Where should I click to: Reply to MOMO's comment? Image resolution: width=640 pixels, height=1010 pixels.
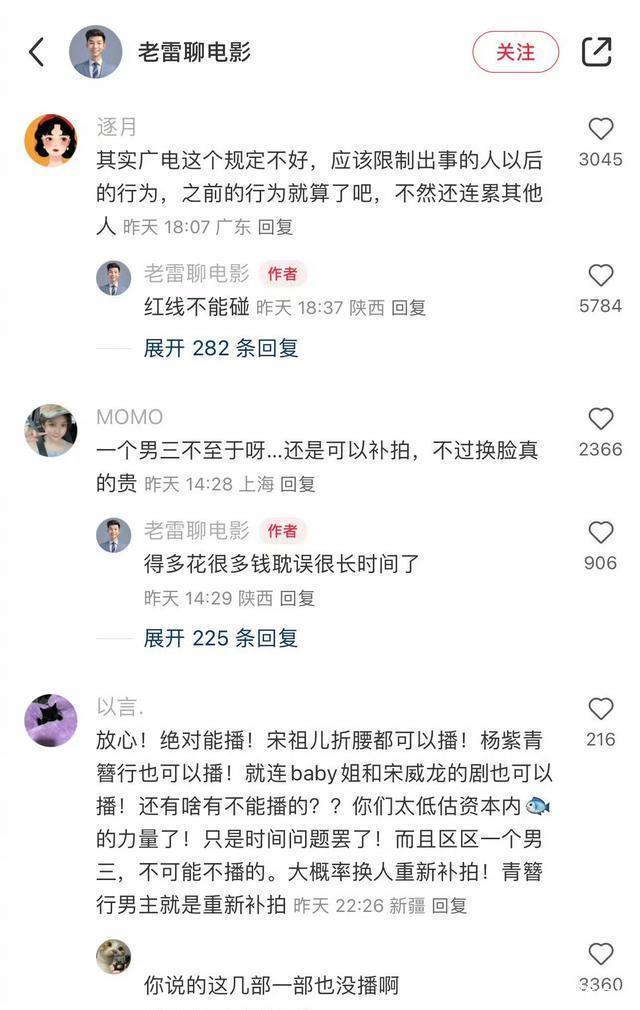coord(297,484)
